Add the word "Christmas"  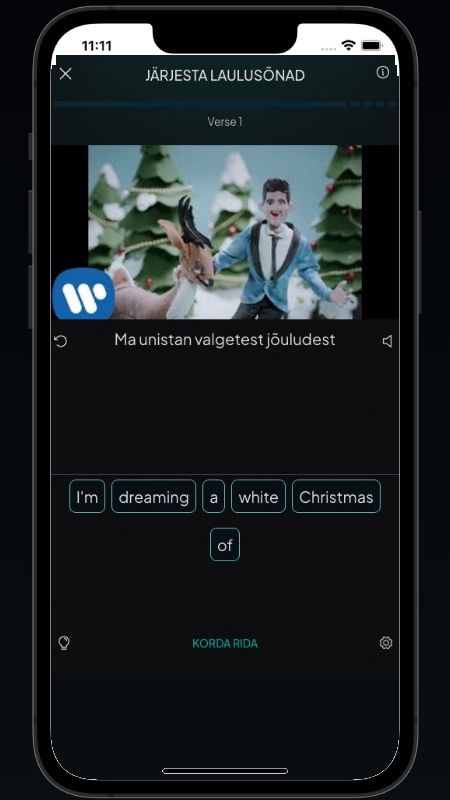tap(336, 496)
